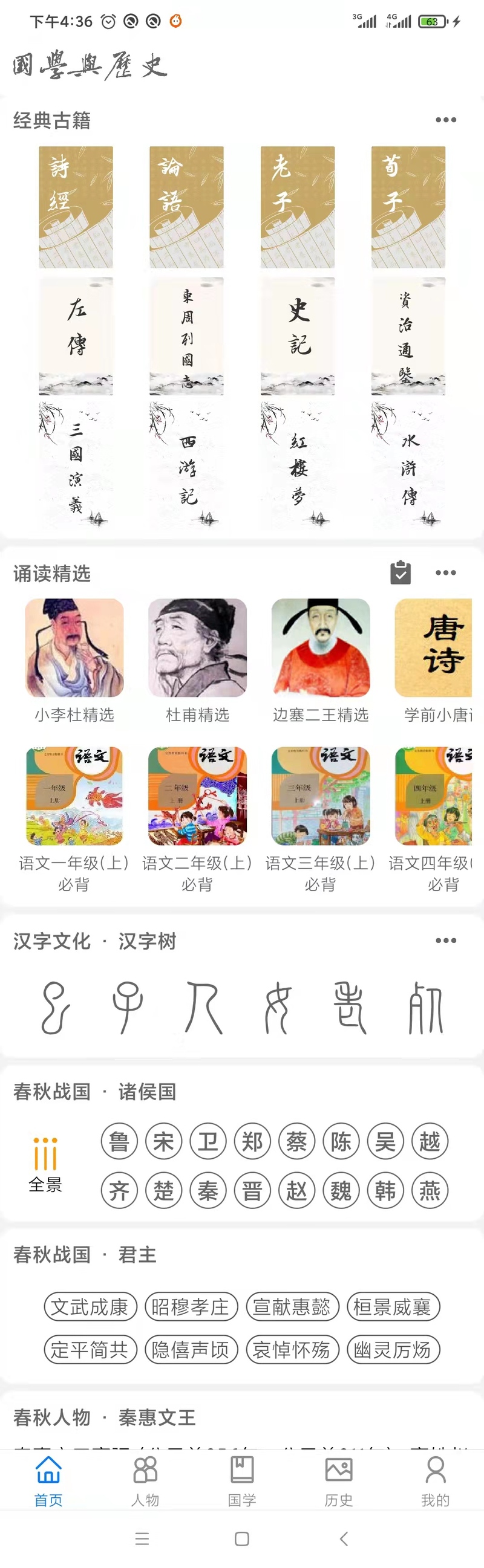
Task: Open 语文三年级(上)必背
Action: tap(321, 797)
